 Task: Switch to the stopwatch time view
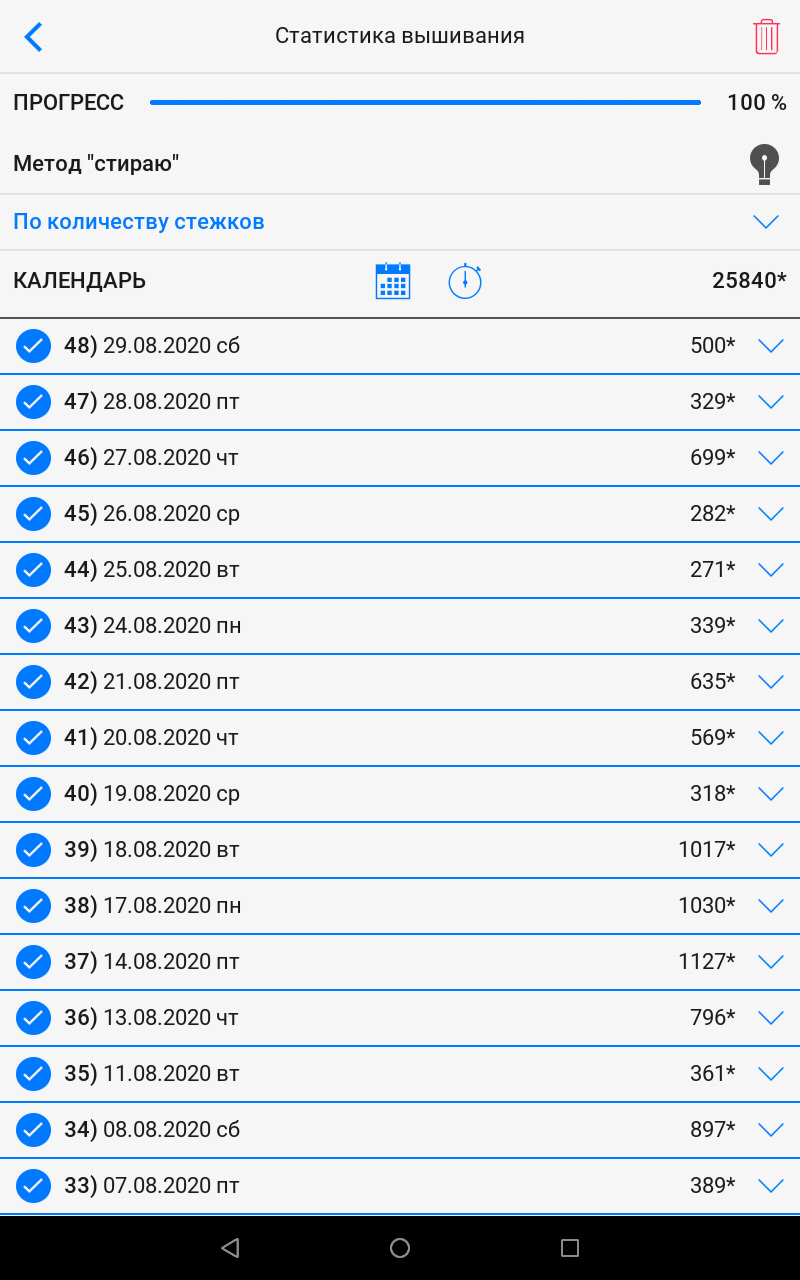click(x=465, y=281)
